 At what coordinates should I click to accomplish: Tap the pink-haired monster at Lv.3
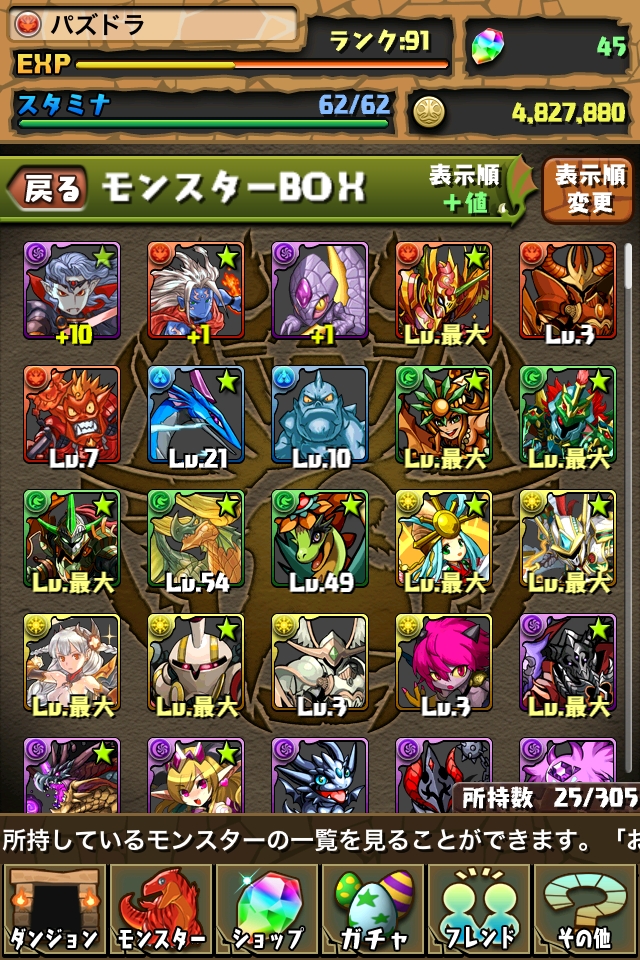(x=444, y=662)
